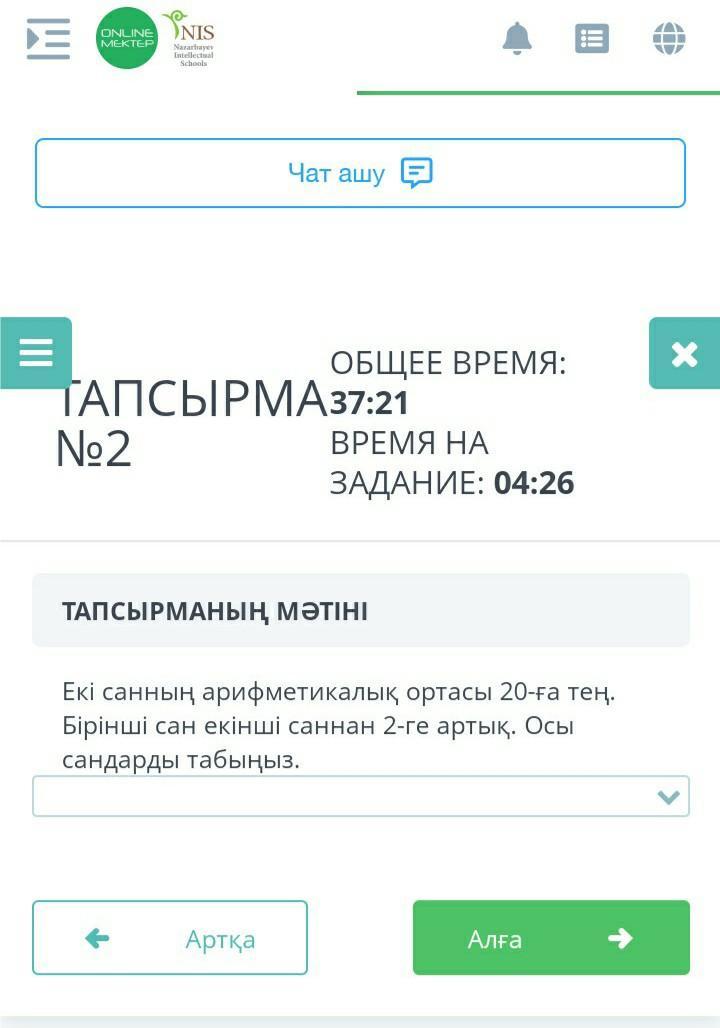Open the notifications bell
The height and width of the screenshot is (1028, 720).
tap(517, 39)
